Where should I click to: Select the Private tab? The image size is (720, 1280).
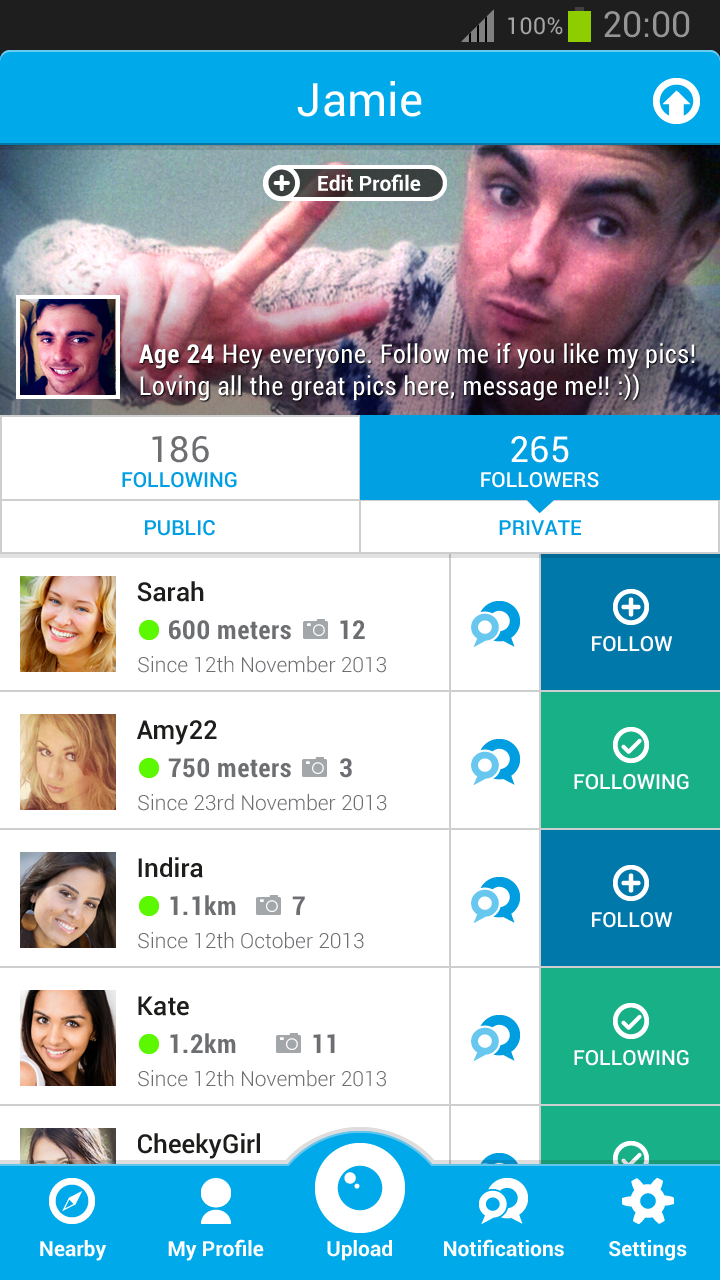(x=539, y=527)
